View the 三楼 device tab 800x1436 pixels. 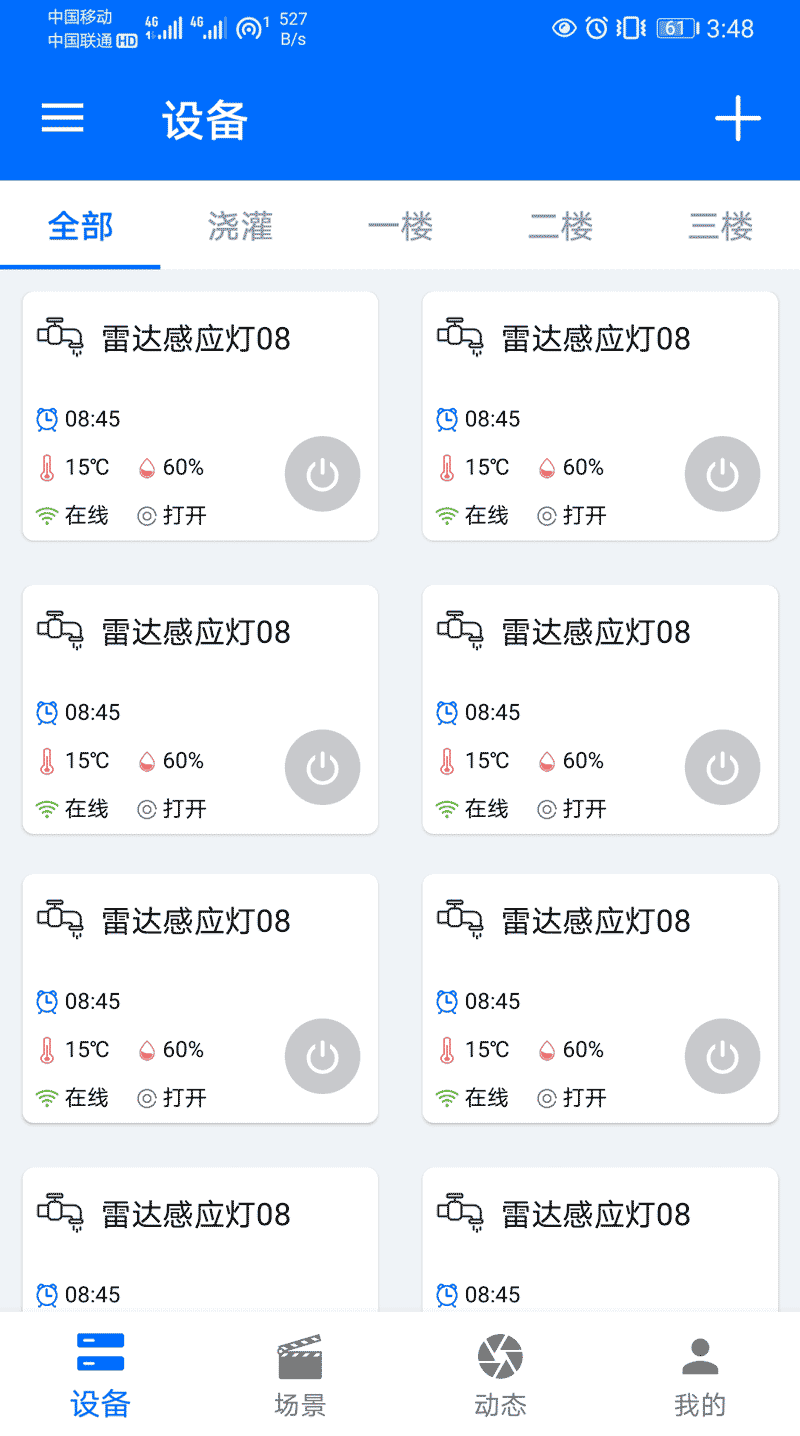(x=720, y=226)
